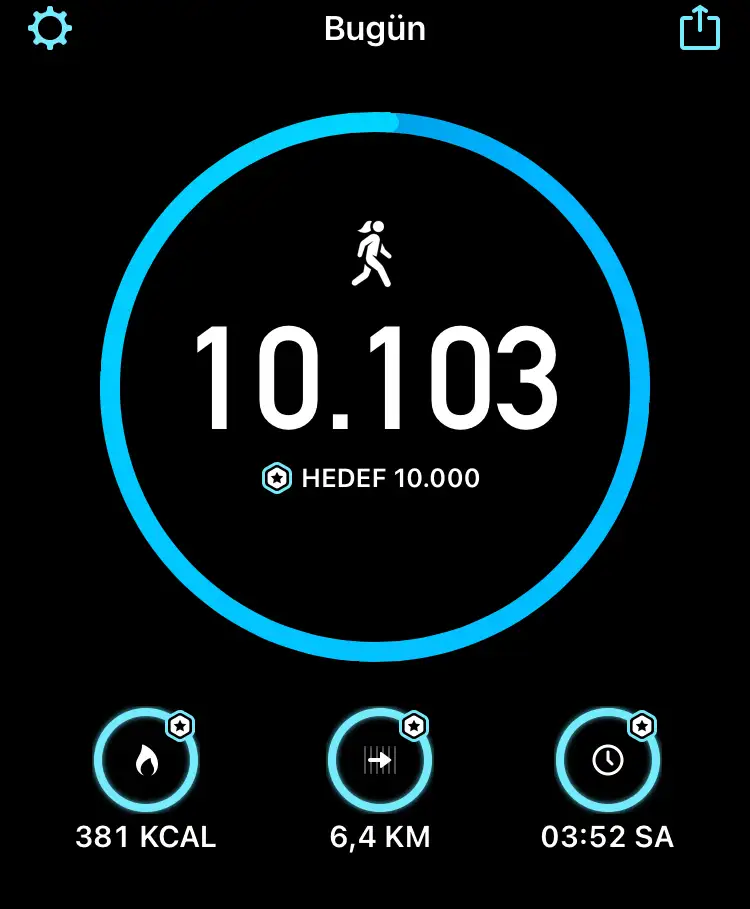View the 381 KCAL calories details

tap(146, 762)
